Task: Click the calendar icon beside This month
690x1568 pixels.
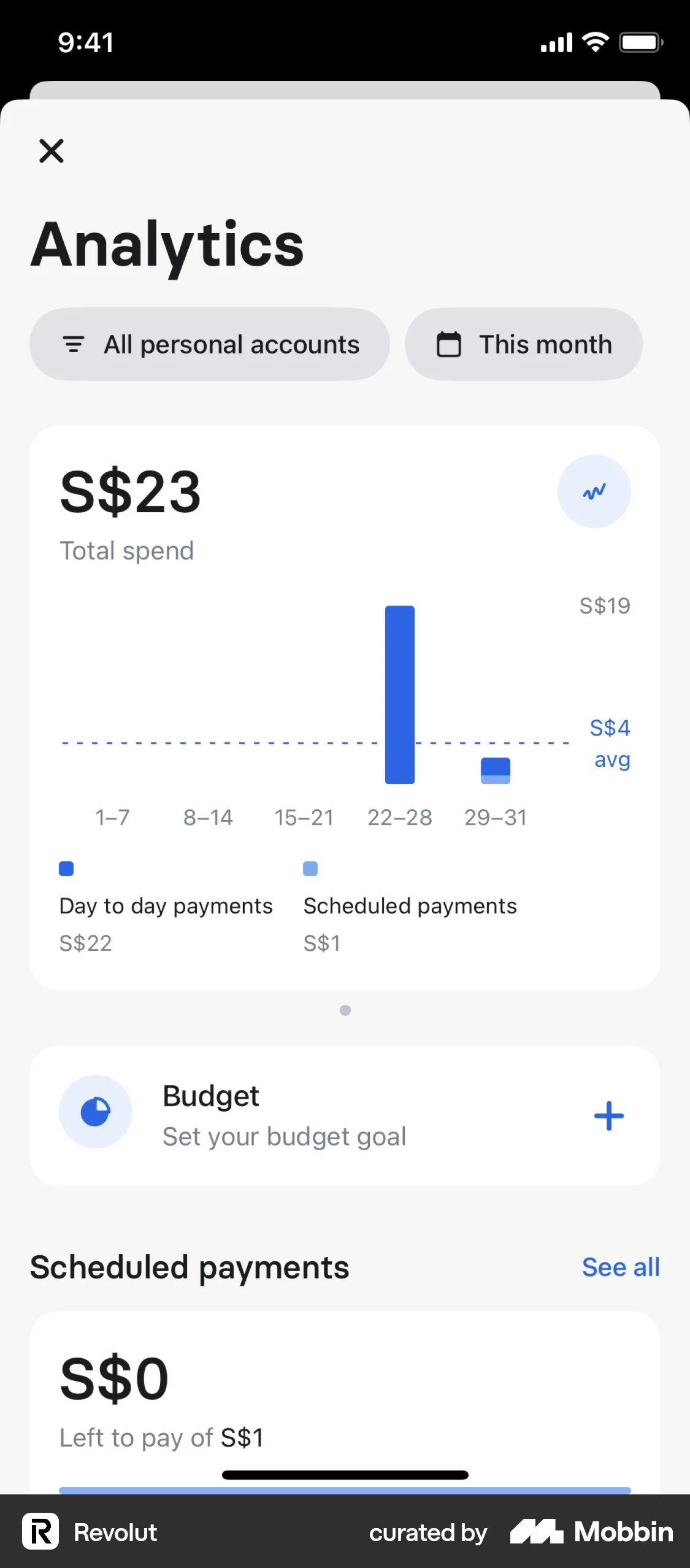Action: point(449,344)
